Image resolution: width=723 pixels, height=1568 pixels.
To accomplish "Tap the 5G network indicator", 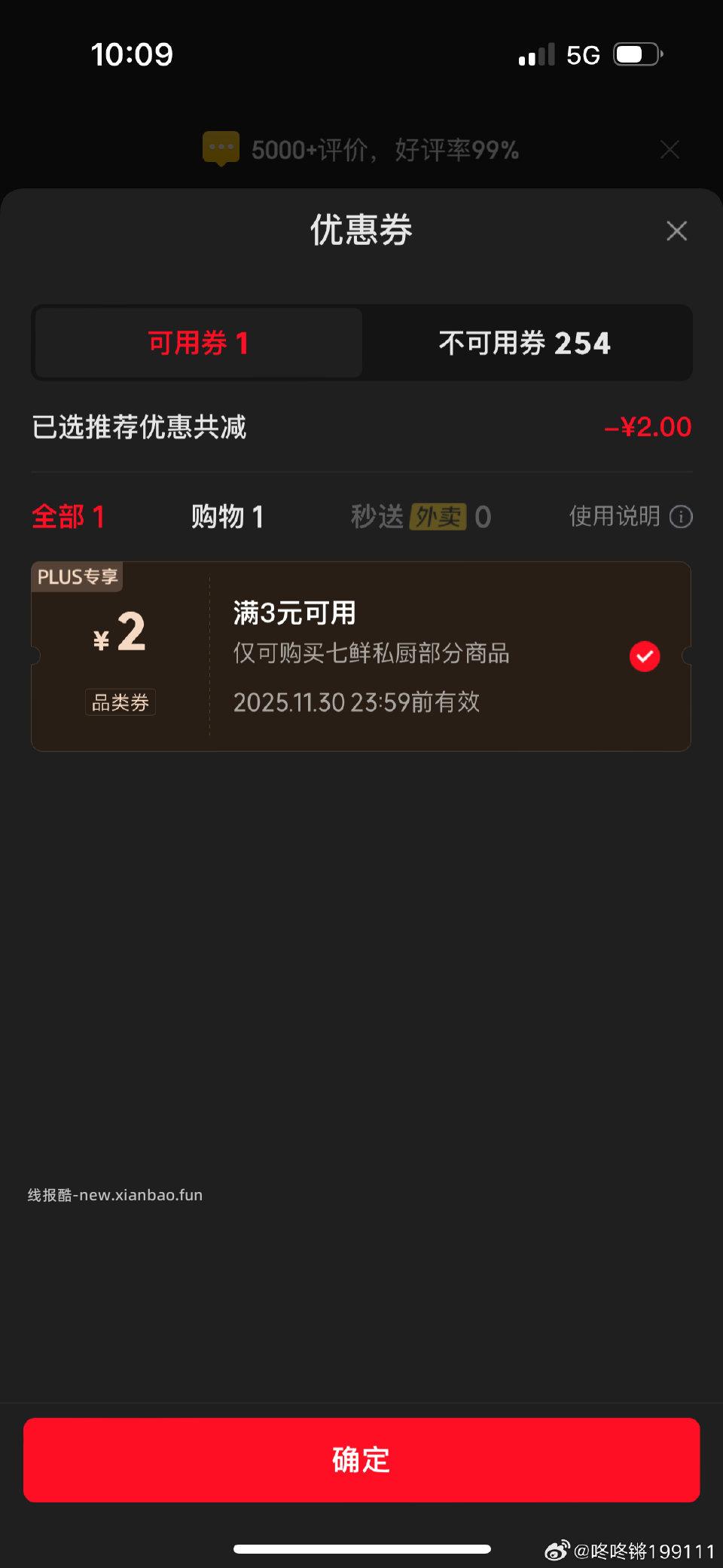I will pos(583,53).
